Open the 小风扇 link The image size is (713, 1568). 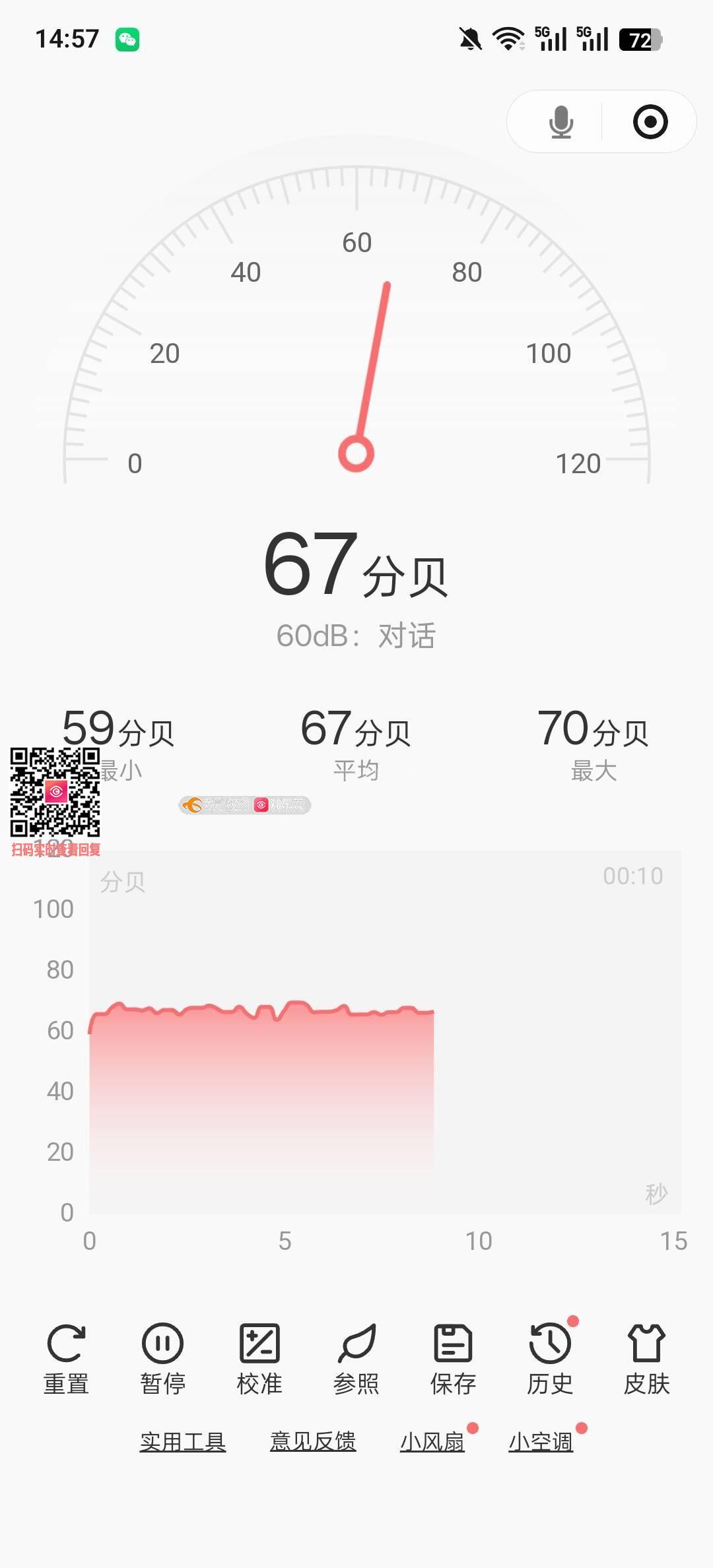click(432, 1442)
